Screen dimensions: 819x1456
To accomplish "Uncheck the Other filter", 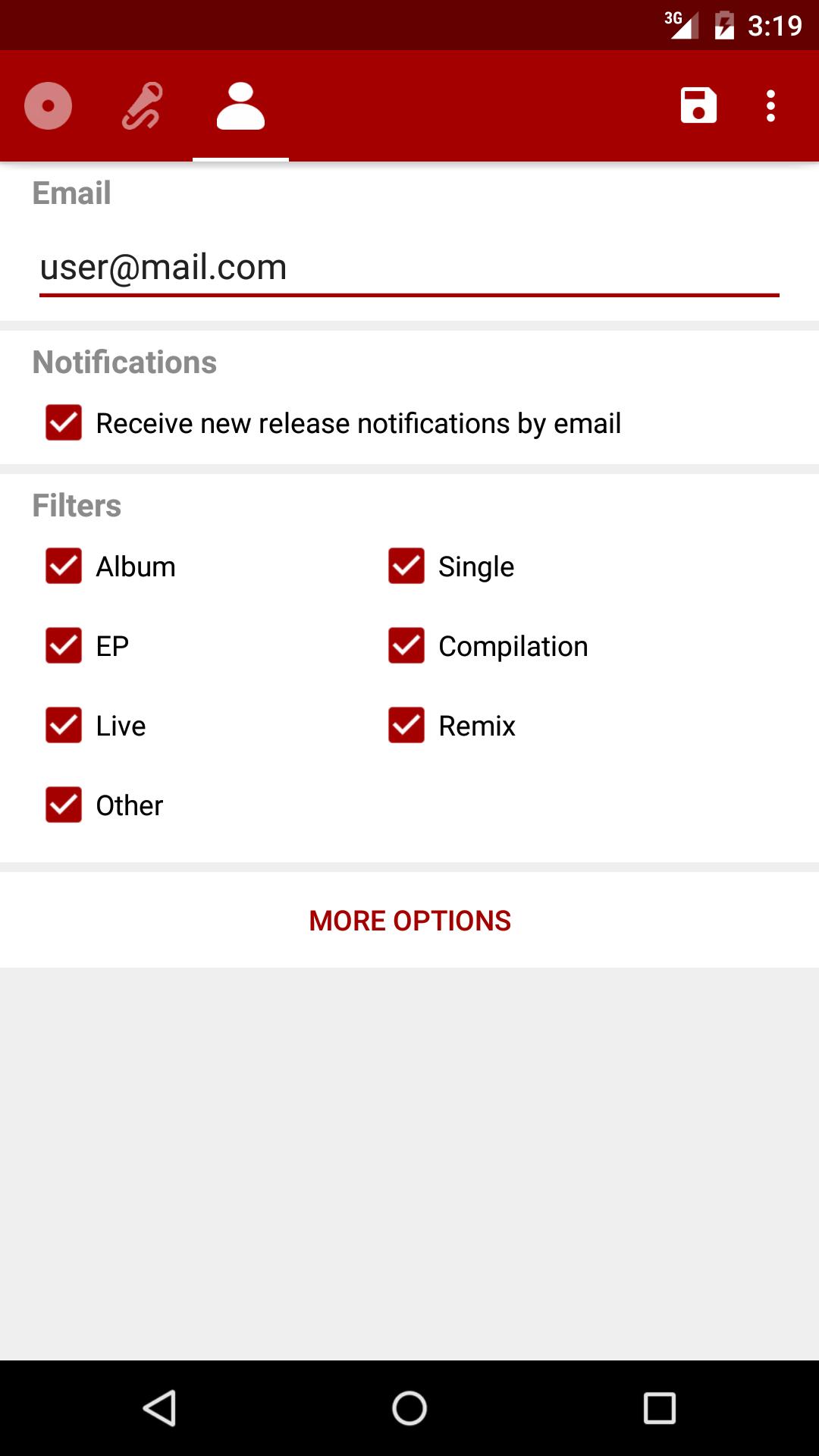I will pyautogui.click(x=64, y=805).
